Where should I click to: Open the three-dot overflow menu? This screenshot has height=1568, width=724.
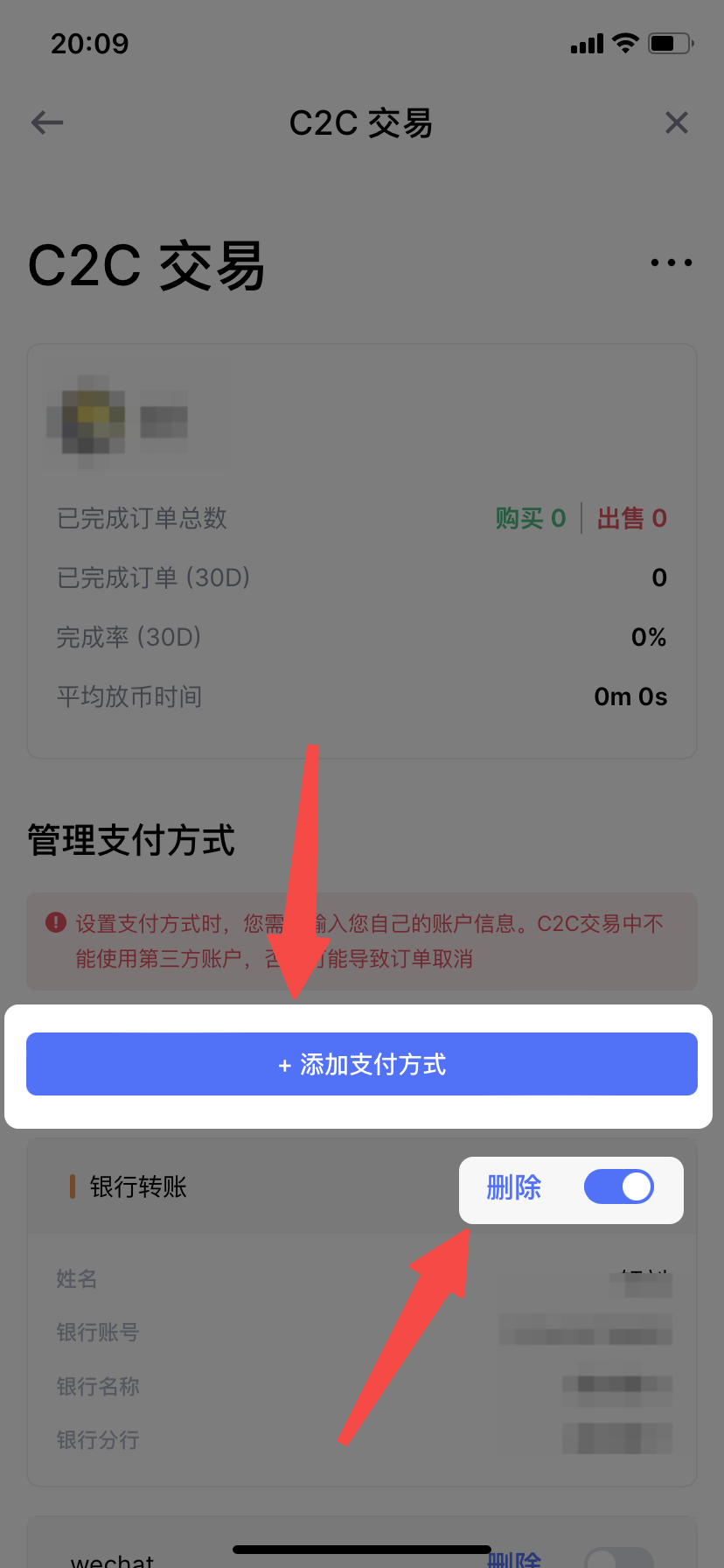coord(671,262)
